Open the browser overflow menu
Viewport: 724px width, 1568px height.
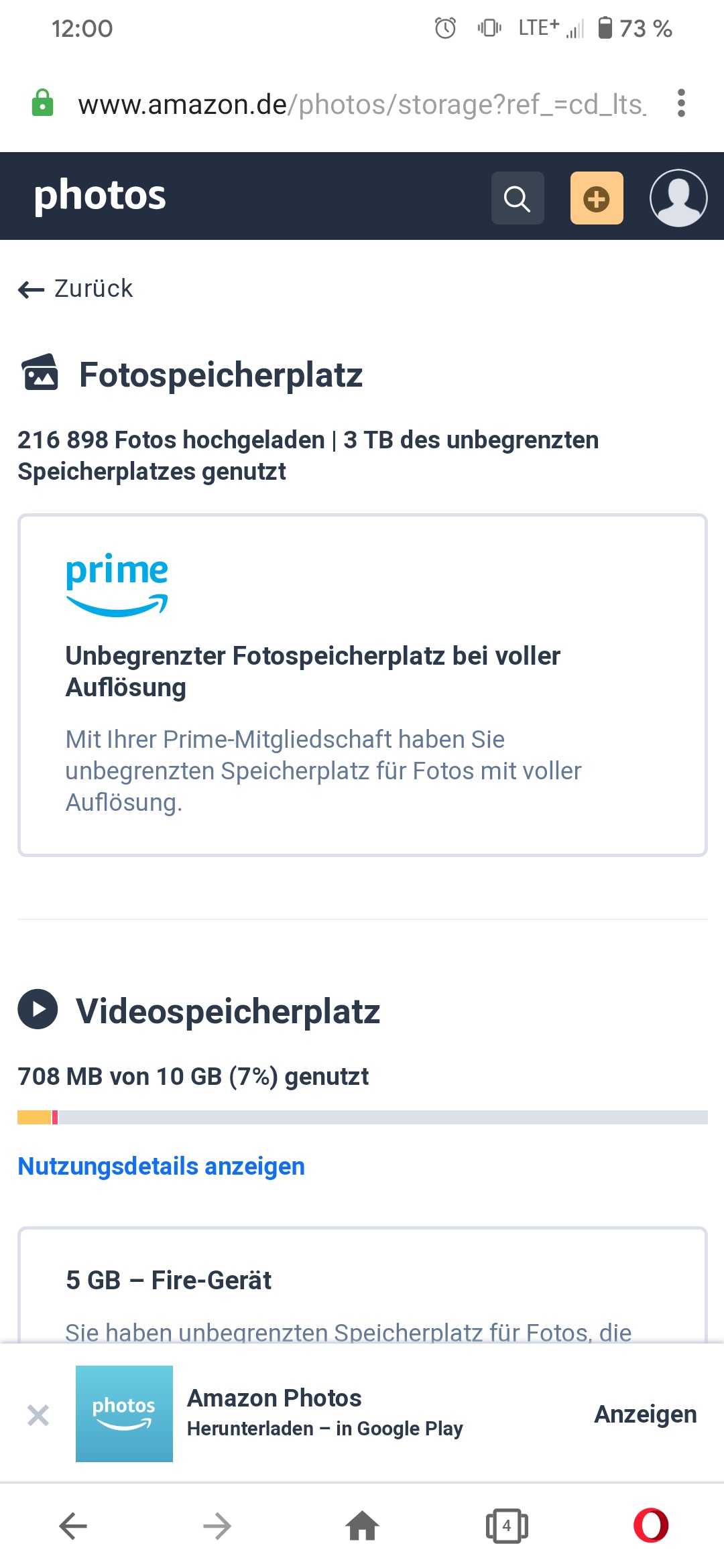click(681, 103)
